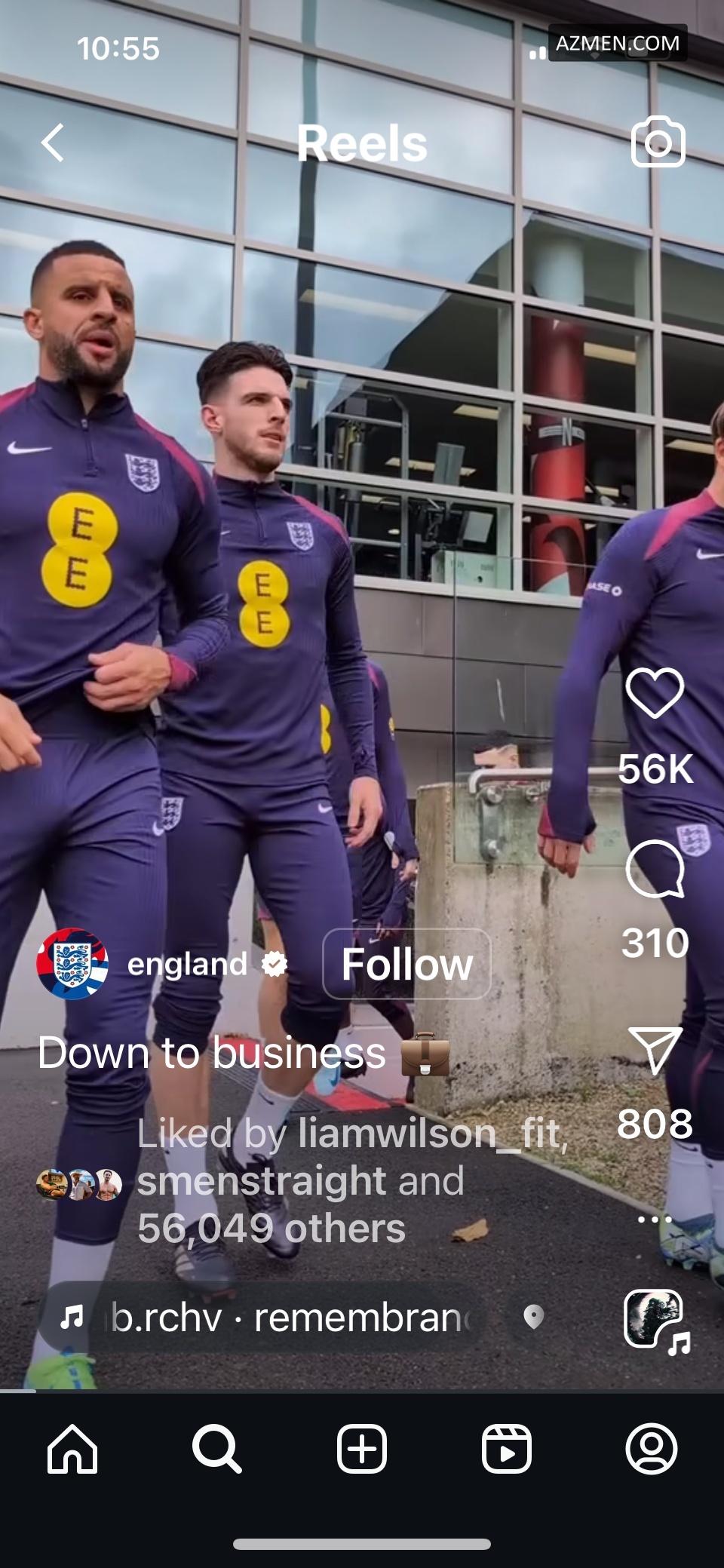This screenshot has height=1568, width=724.
Task: Switch to the Reels tab
Action: [x=506, y=1449]
